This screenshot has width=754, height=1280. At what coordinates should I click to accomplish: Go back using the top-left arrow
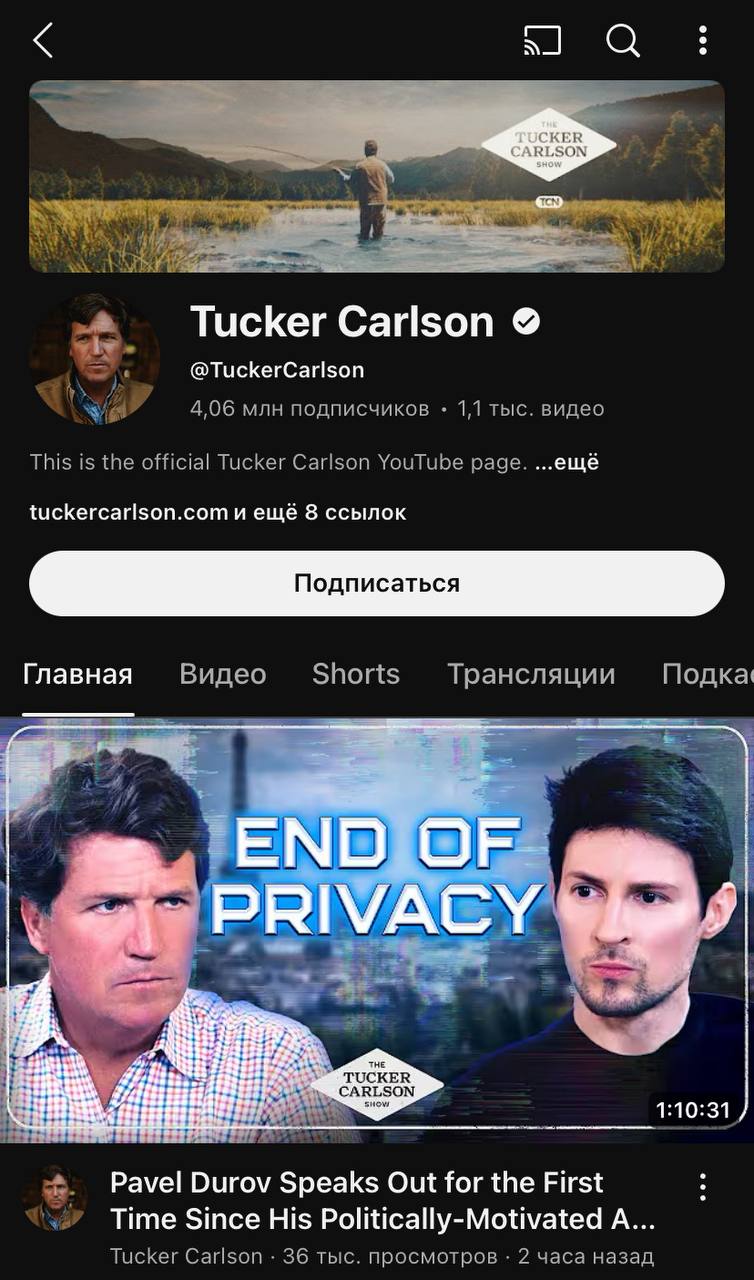coord(42,41)
